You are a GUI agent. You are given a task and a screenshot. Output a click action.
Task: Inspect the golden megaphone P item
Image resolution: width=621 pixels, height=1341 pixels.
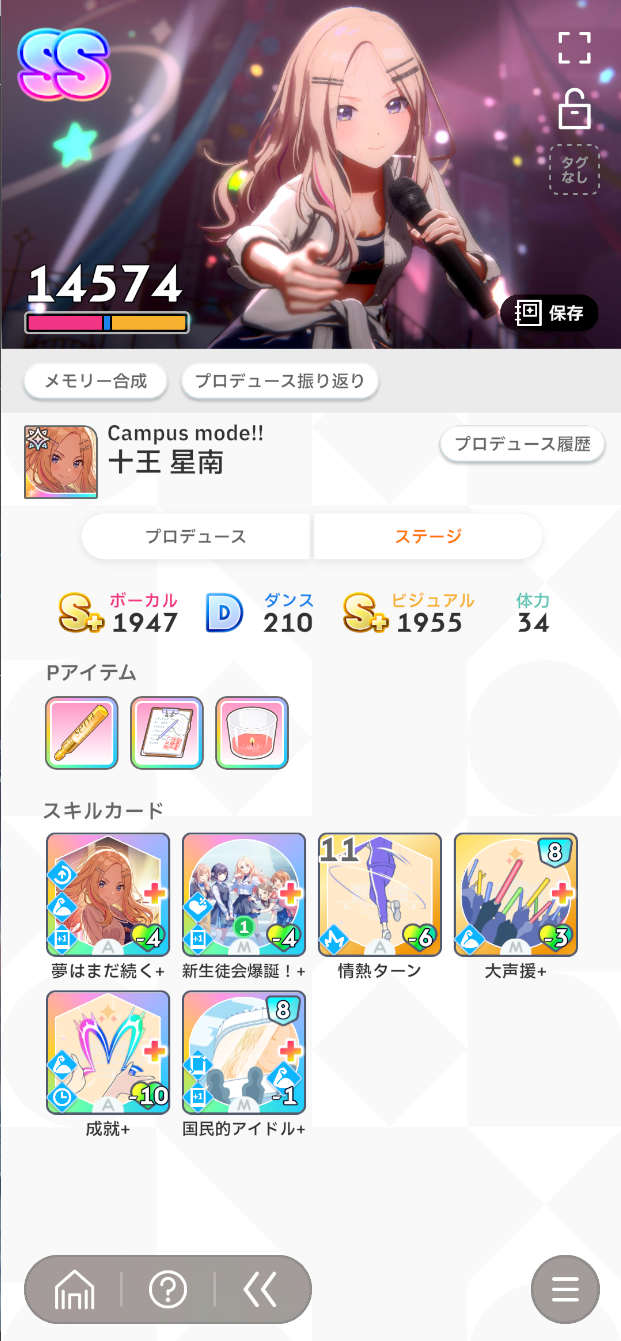pyautogui.click(x=82, y=733)
